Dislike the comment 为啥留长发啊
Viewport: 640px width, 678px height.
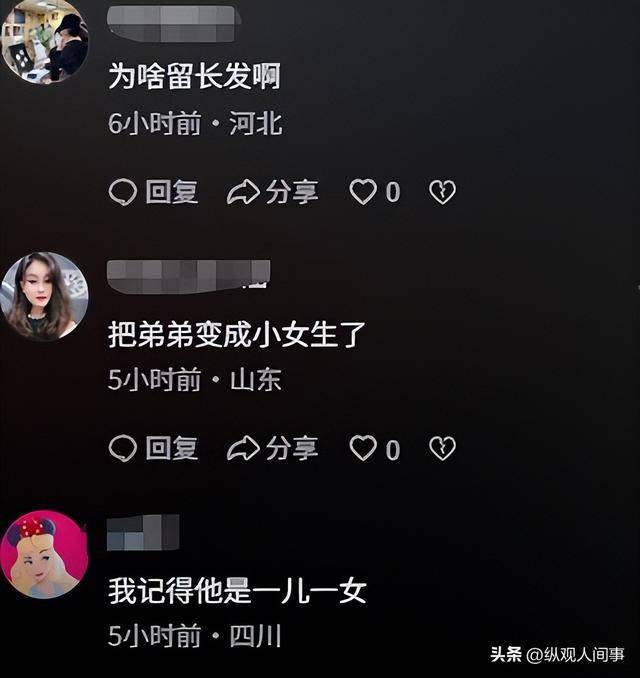tap(442, 192)
